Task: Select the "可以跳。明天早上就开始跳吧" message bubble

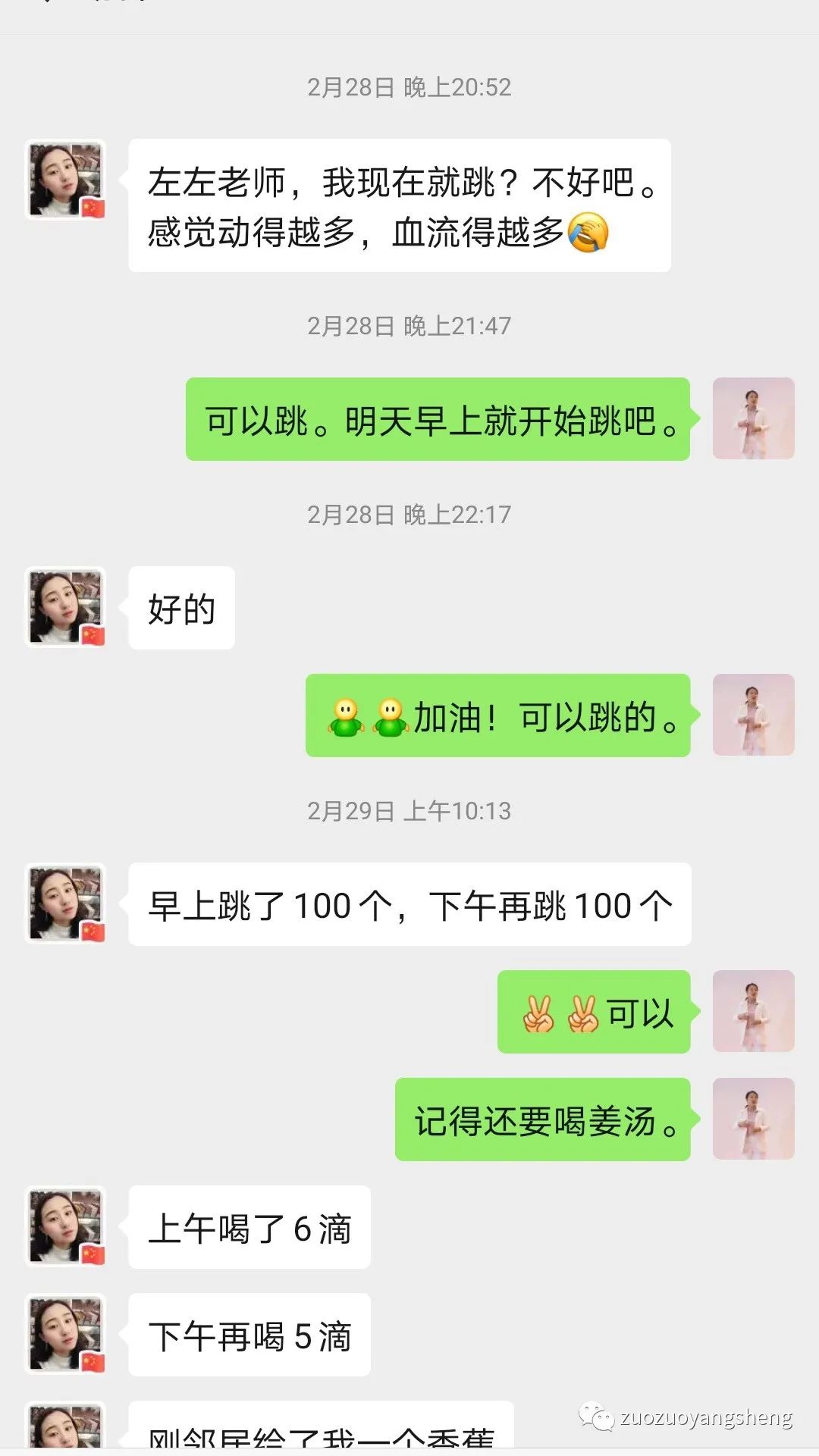Action: tap(438, 420)
